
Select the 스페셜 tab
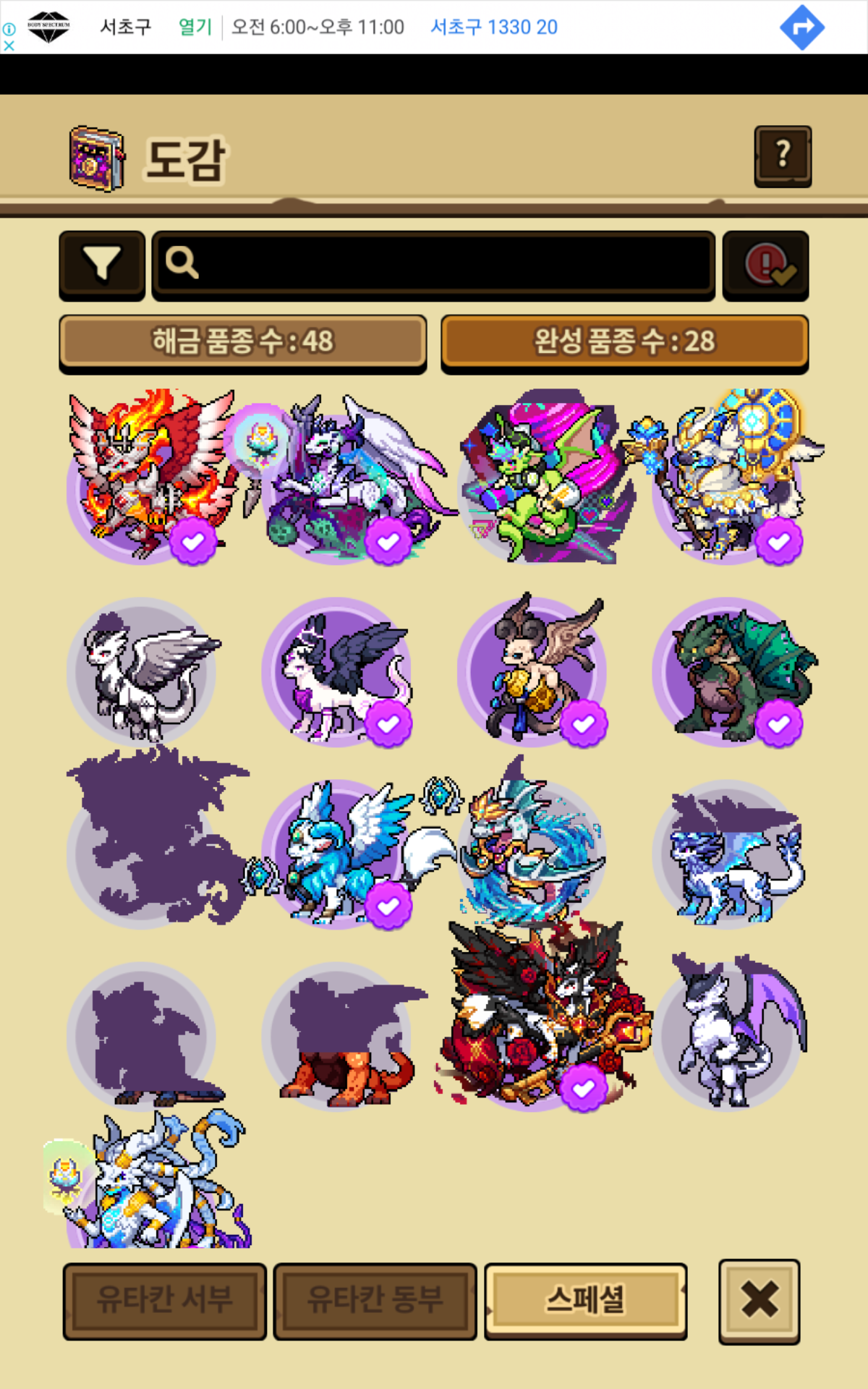pos(585,1300)
